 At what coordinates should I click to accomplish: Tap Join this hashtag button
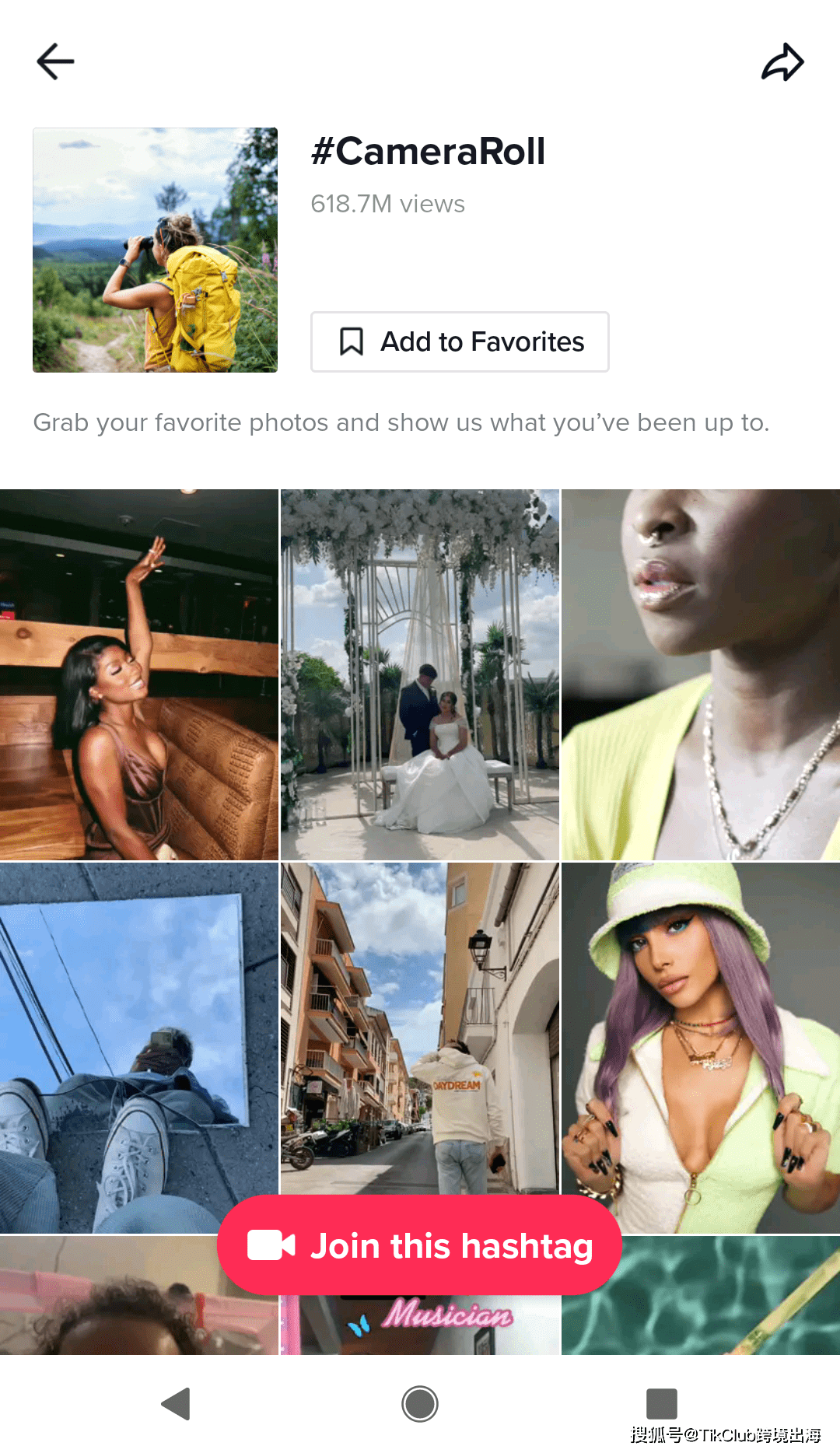(x=419, y=1245)
